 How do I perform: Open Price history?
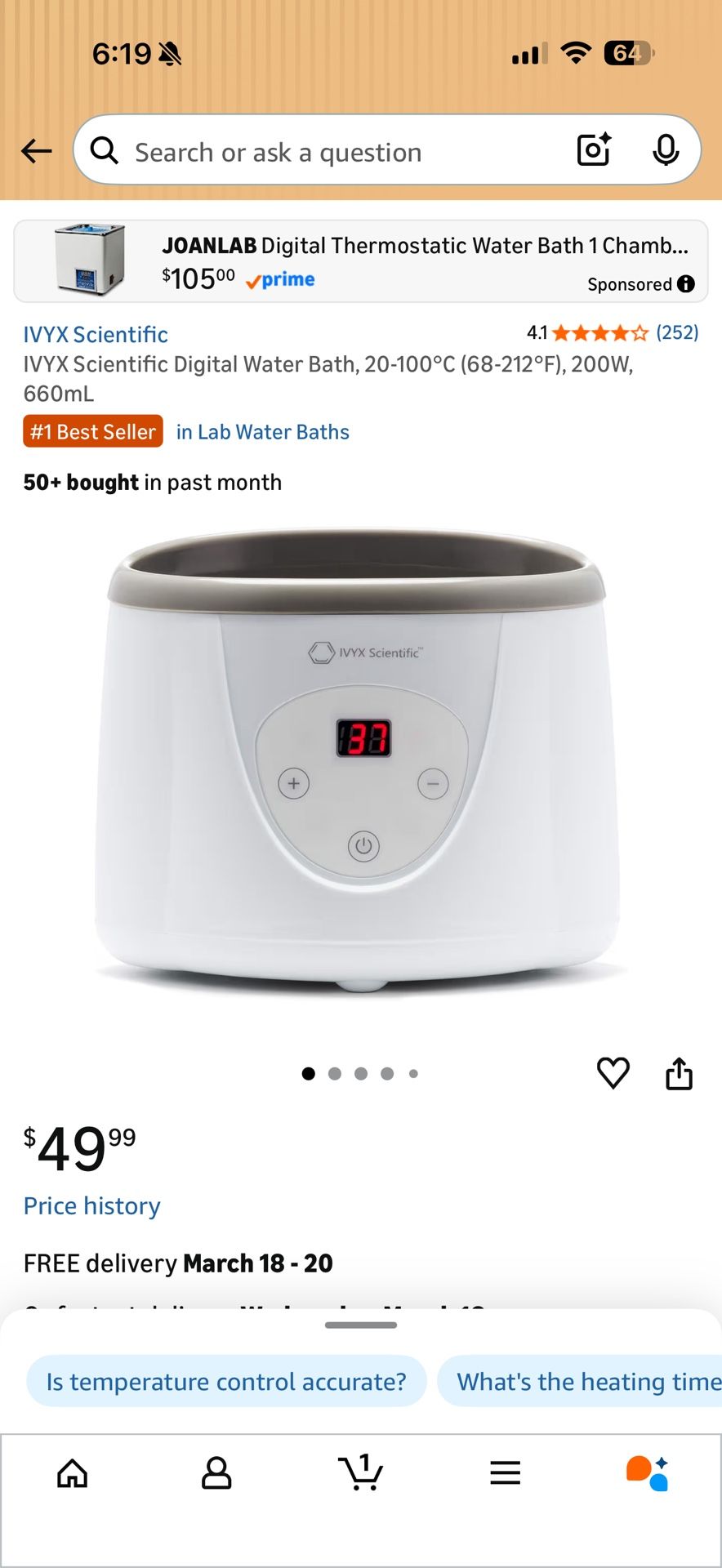[x=92, y=1206]
